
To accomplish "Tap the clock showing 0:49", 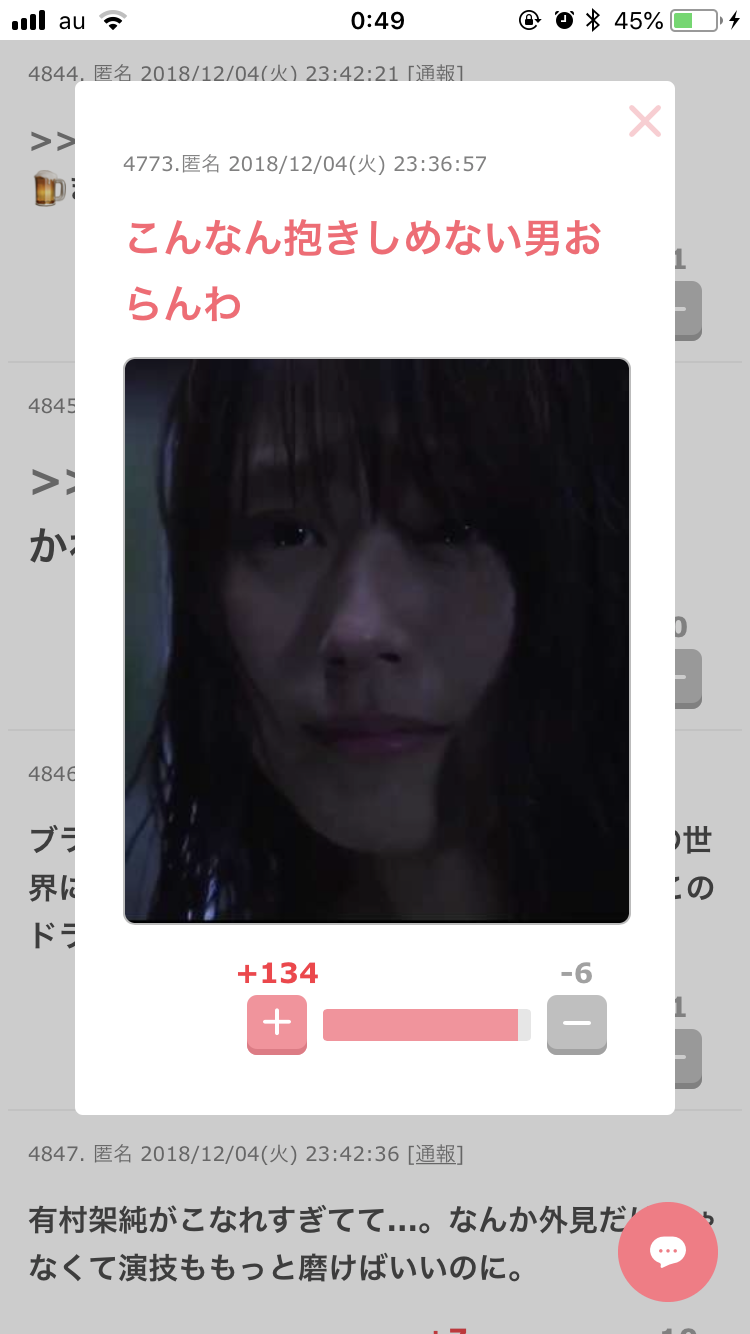I will pyautogui.click(x=377, y=18).
